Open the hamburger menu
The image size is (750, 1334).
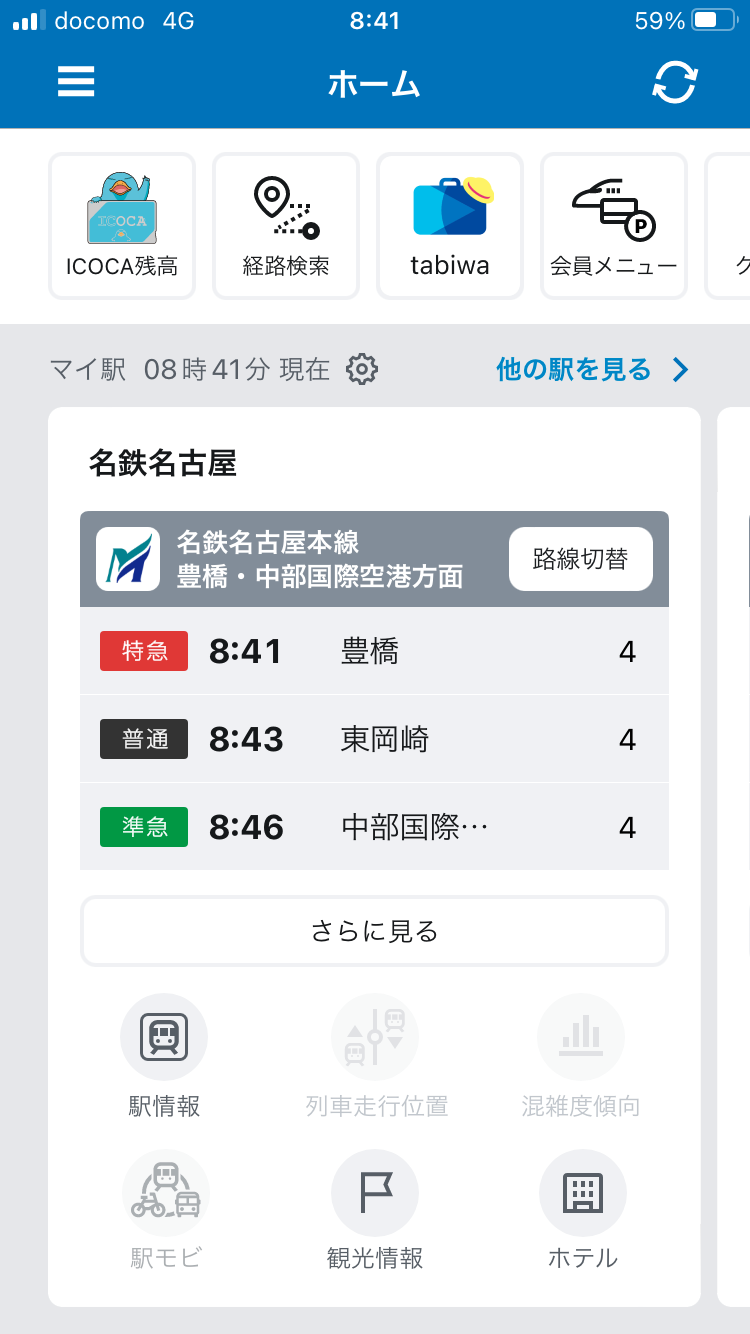76,82
